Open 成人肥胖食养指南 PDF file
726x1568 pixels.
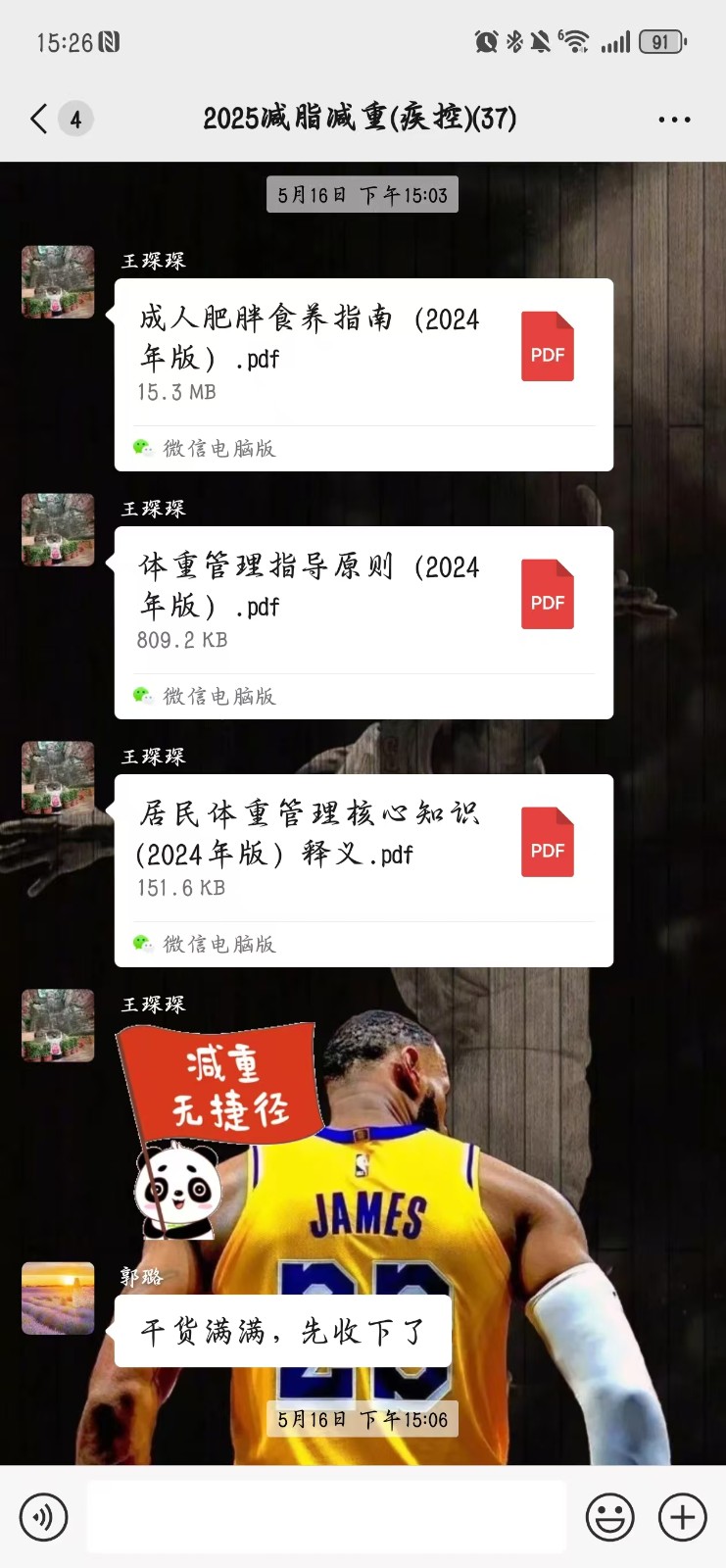363,353
